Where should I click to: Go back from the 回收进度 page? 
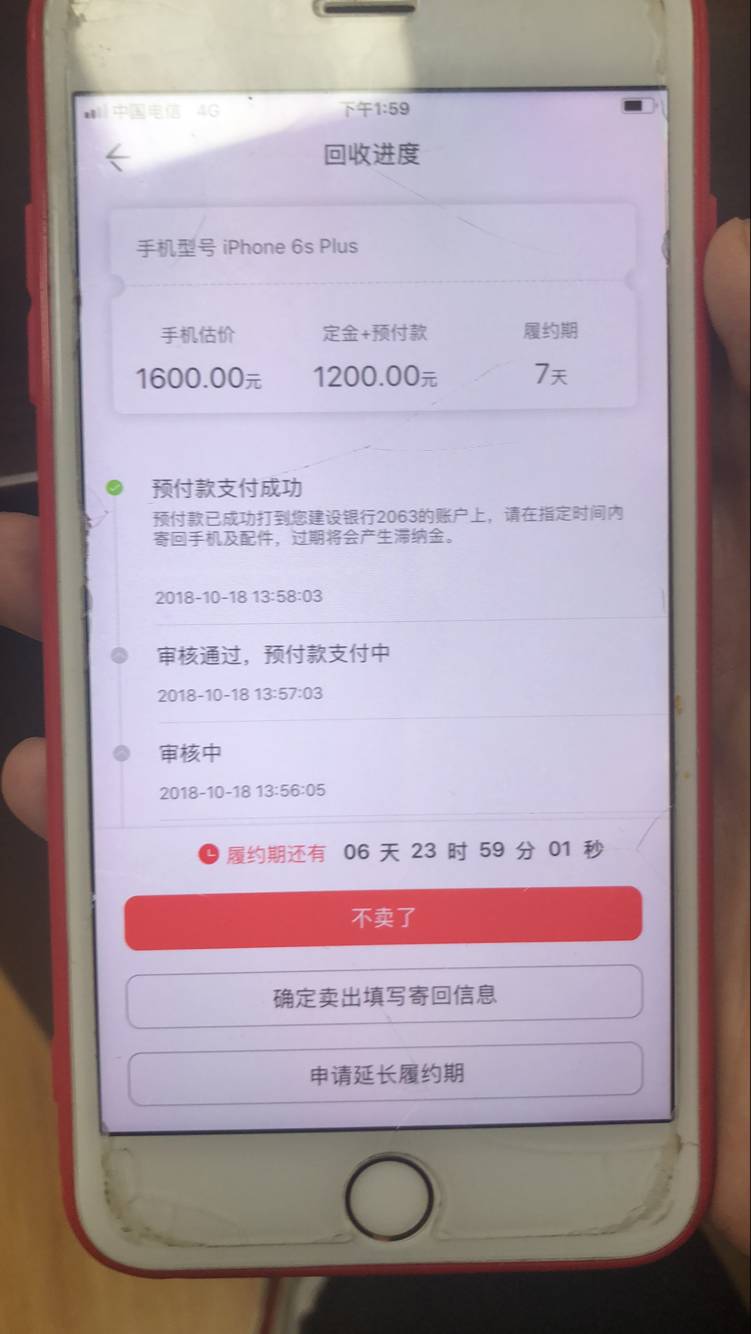[118, 157]
